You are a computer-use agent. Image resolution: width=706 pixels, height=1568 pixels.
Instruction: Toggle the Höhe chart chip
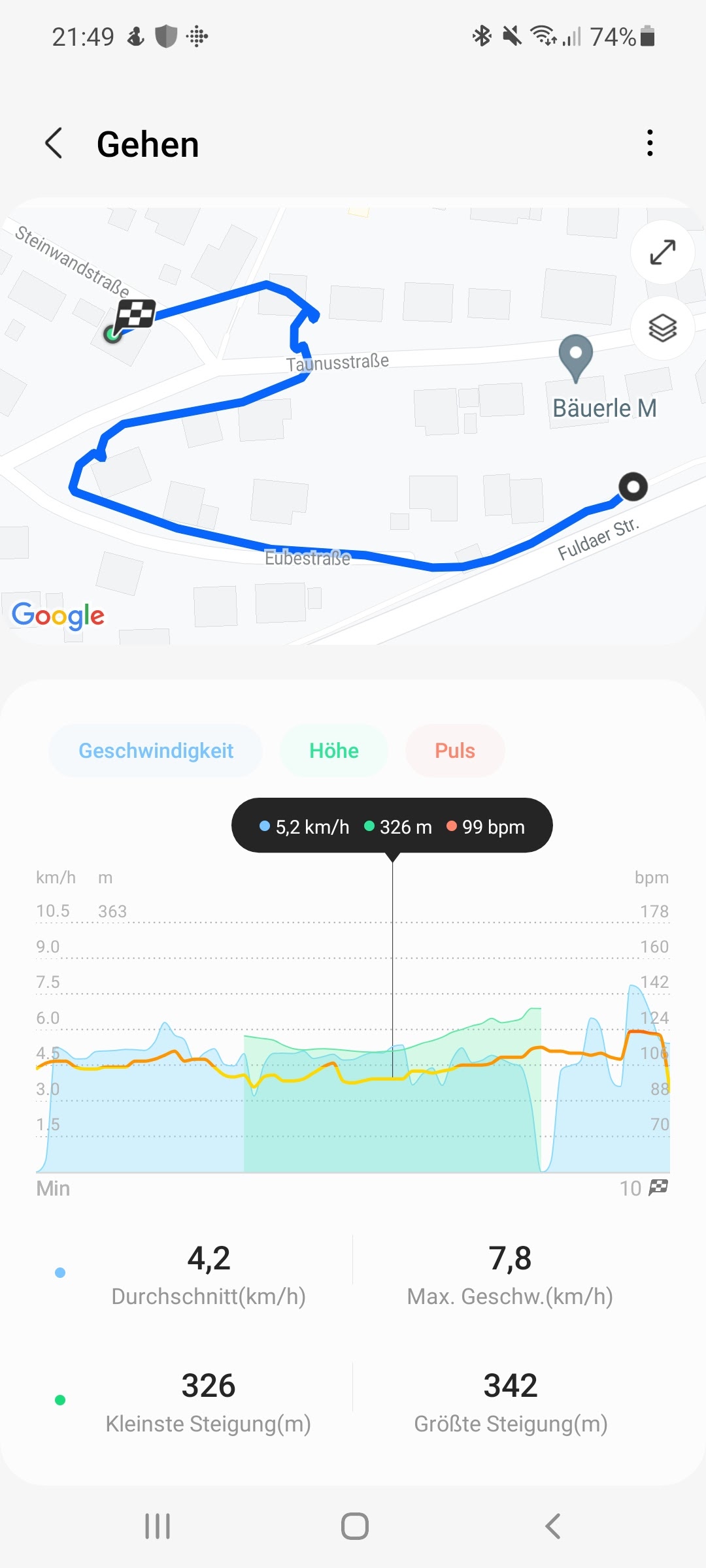333,751
